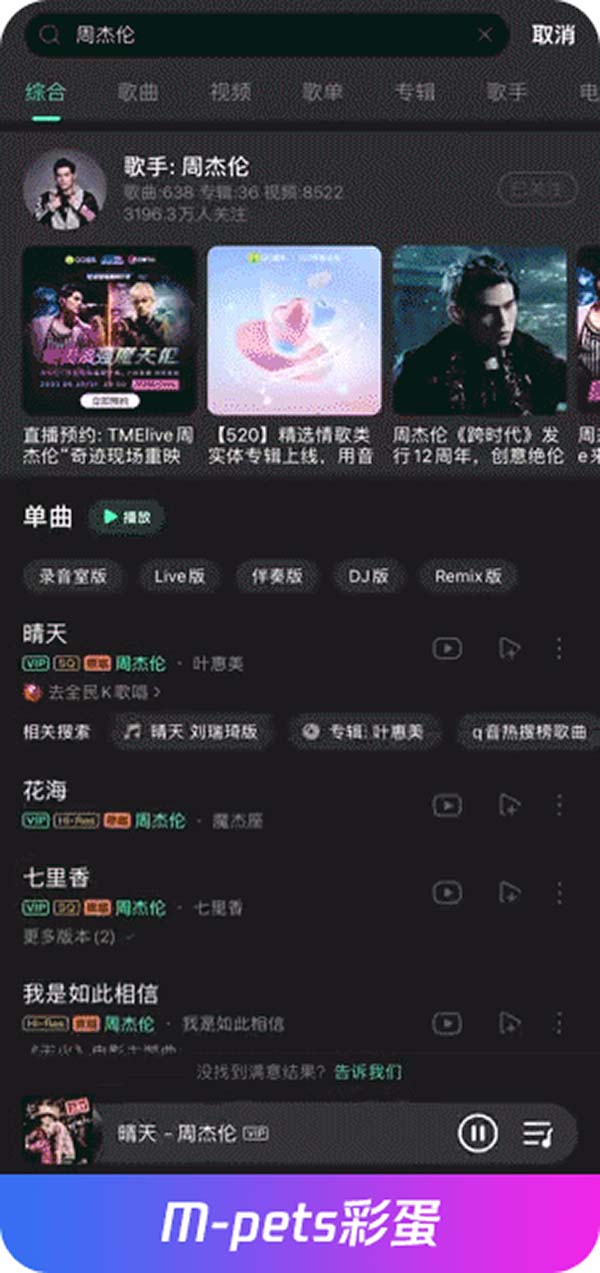Image resolution: width=600 pixels, height=1273 pixels.
Task: Go to 去全民K歌唱 link
Action: pyautogui.click(x=92, y=691)
